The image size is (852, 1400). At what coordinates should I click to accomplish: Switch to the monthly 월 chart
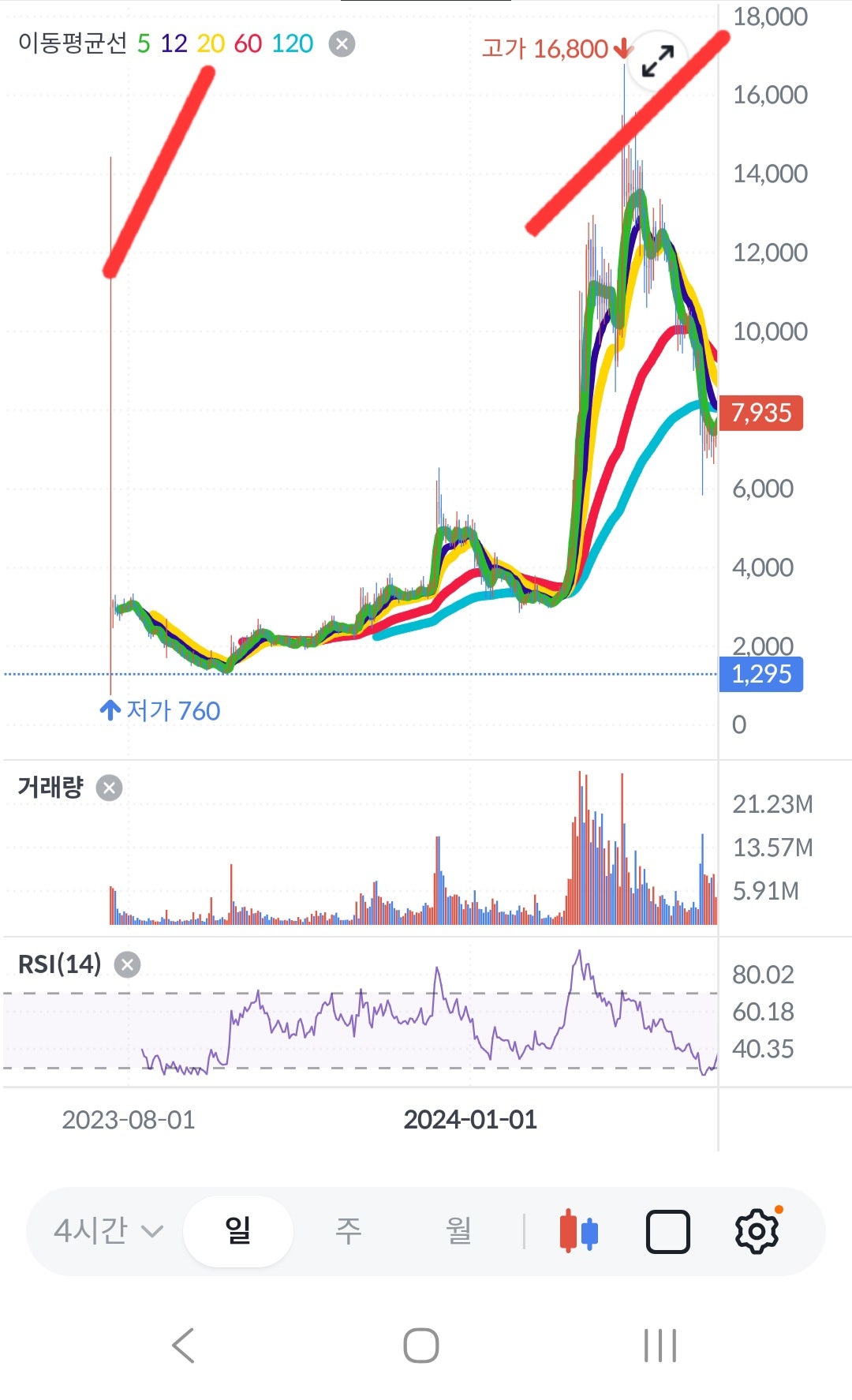(x=458, y=1231)
